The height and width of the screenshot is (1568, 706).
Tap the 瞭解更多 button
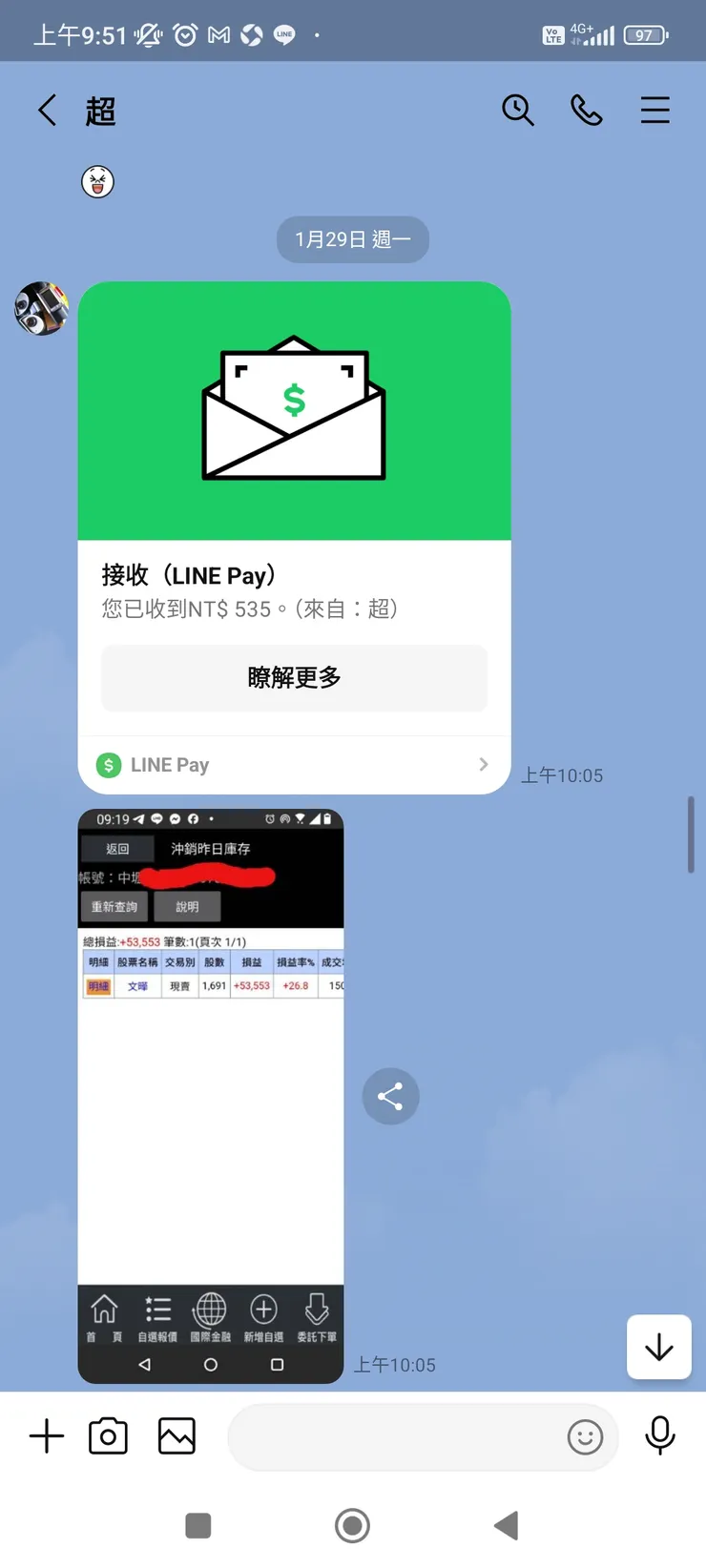294,677
